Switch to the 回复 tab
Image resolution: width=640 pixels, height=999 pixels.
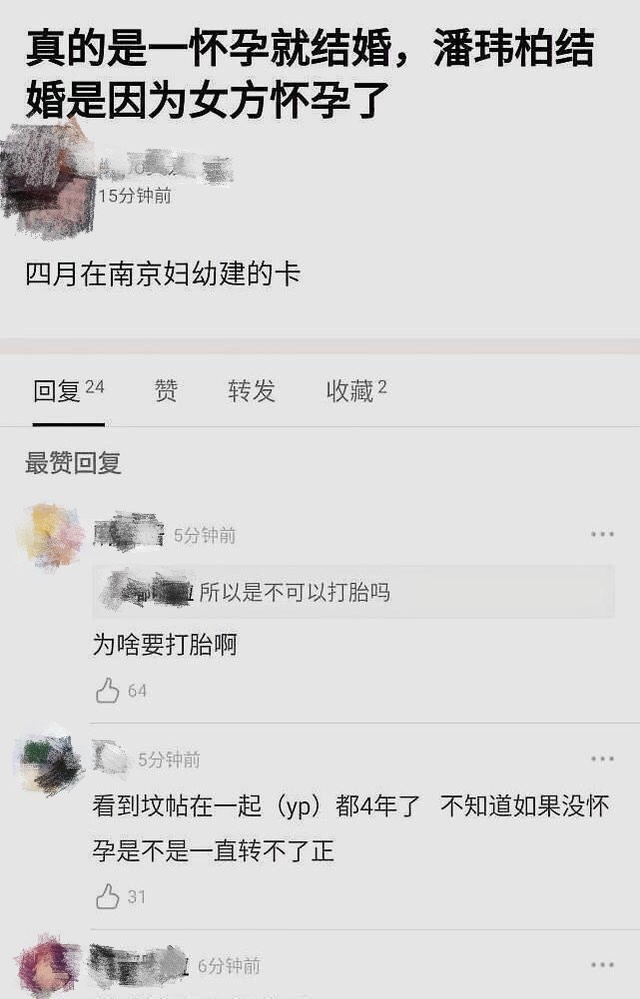[68, 391]
